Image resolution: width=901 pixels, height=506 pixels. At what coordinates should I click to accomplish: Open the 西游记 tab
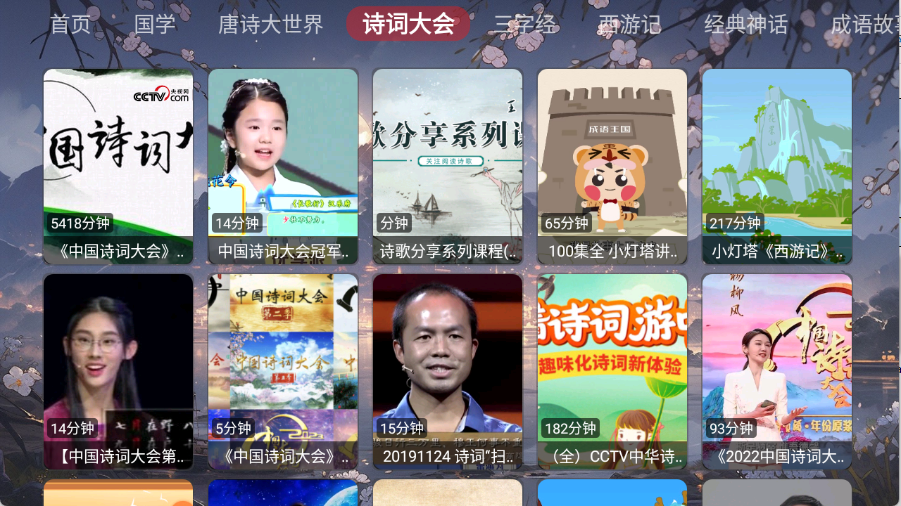tap(630, 24)
